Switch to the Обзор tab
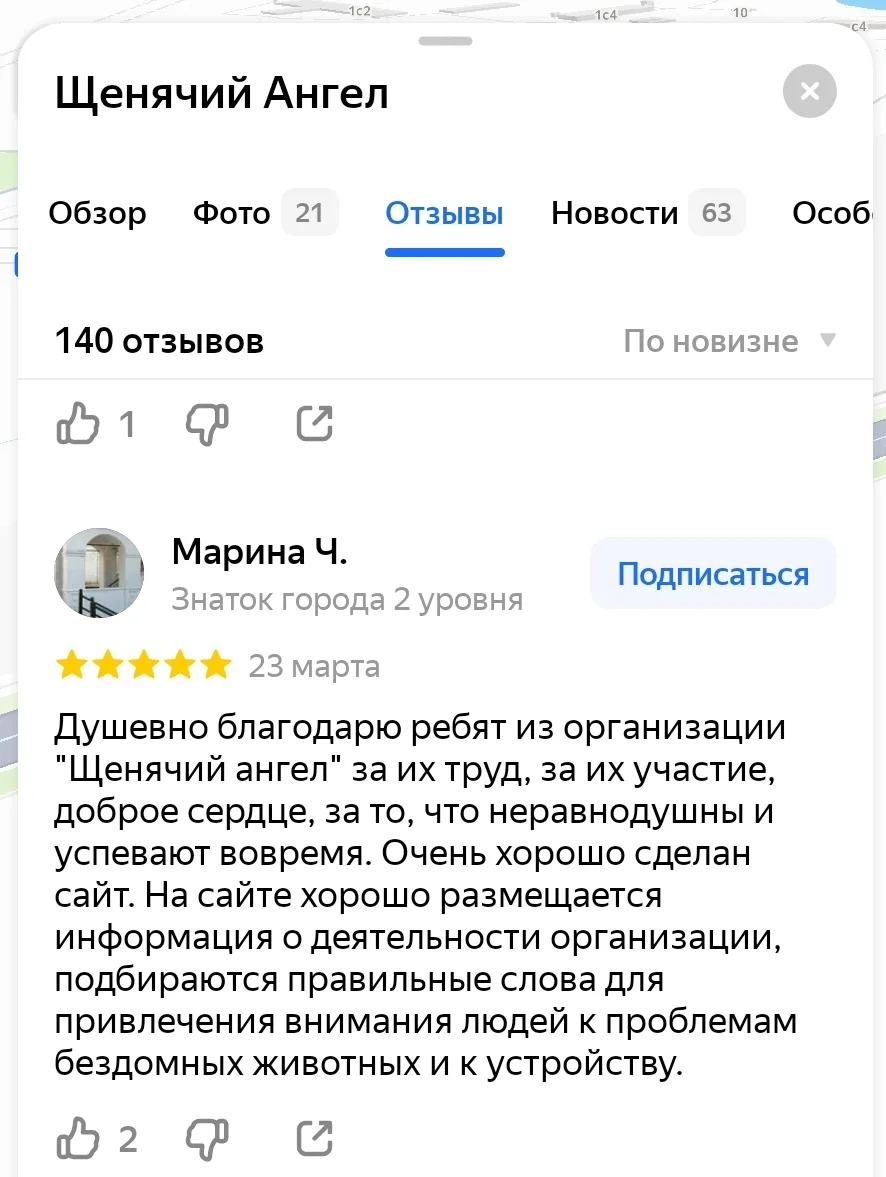Image resolution: width=886 pixels, height=1177 pixels. (97, 213)
